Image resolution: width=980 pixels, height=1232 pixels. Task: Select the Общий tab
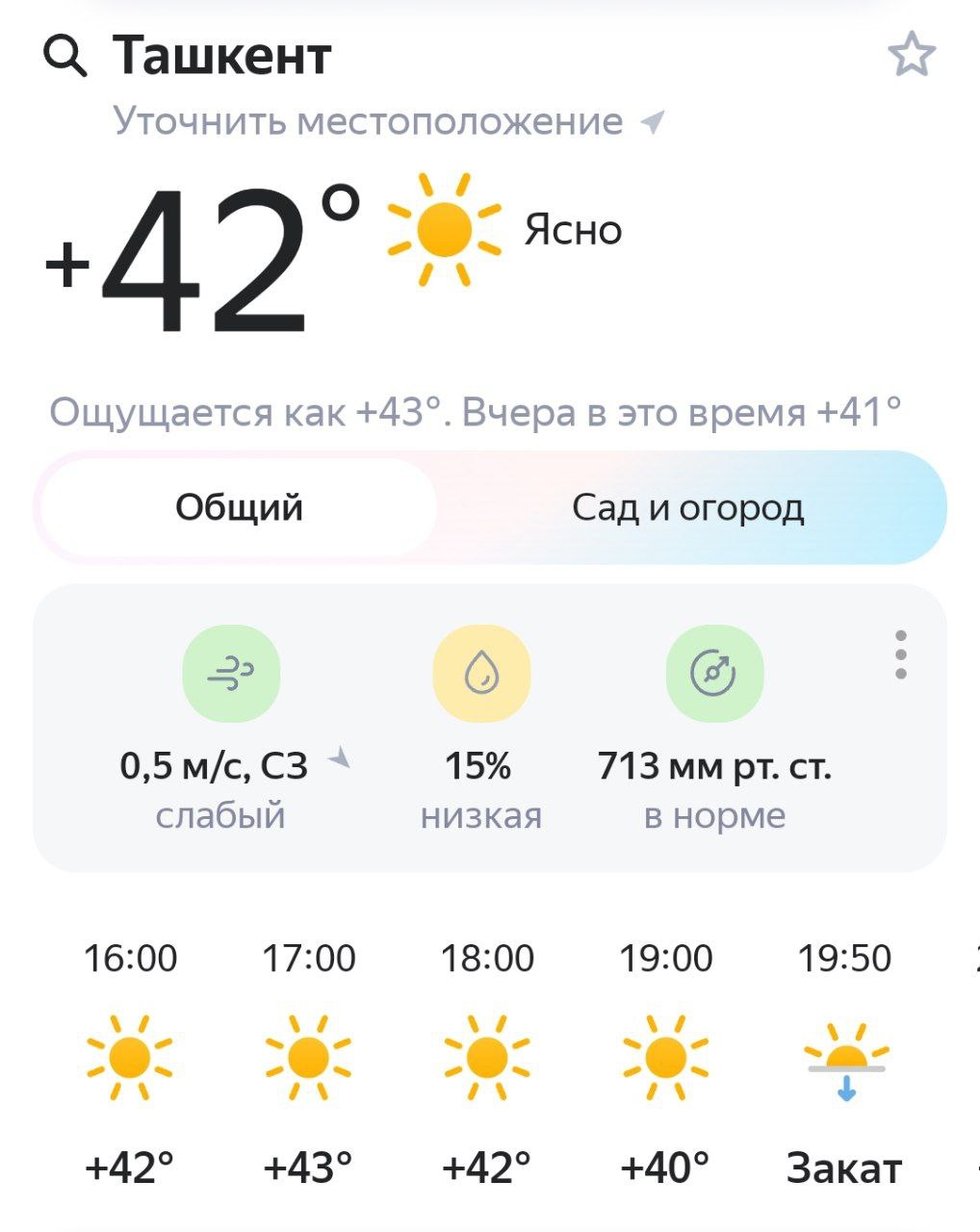point(239,507)
